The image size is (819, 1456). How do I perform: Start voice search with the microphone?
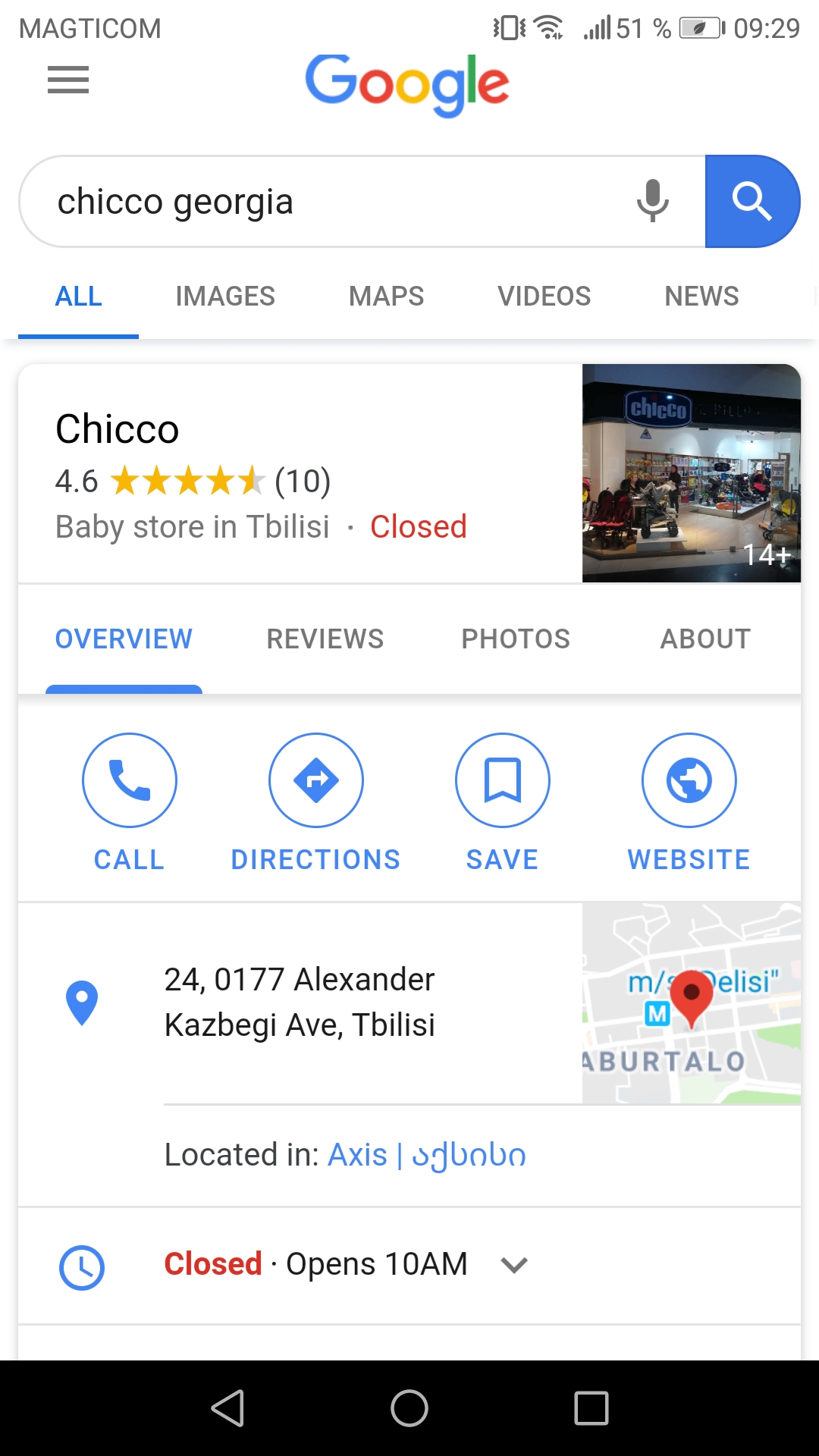tap(652, 202)
